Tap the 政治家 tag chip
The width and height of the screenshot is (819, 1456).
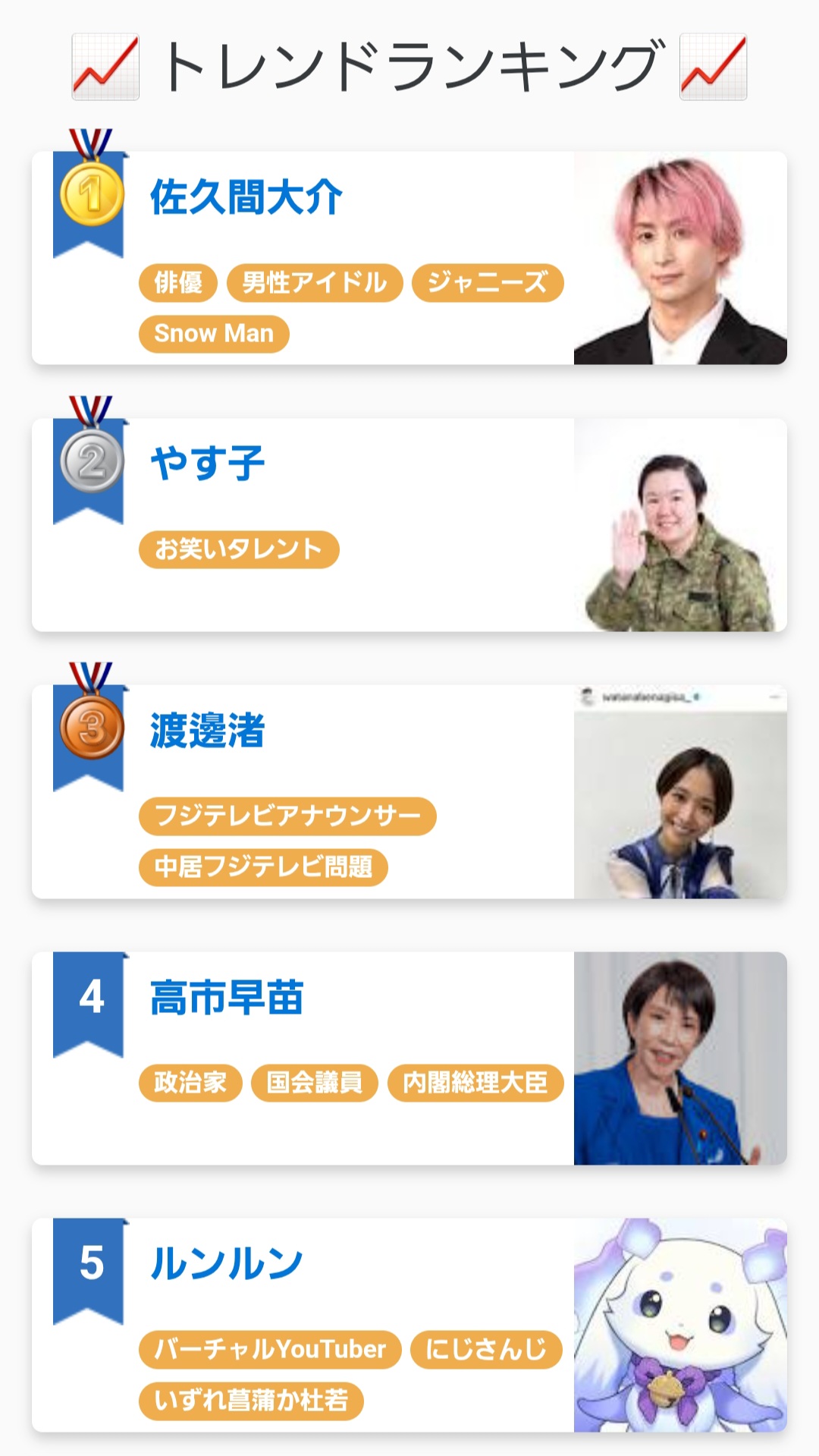point(190,1083)
